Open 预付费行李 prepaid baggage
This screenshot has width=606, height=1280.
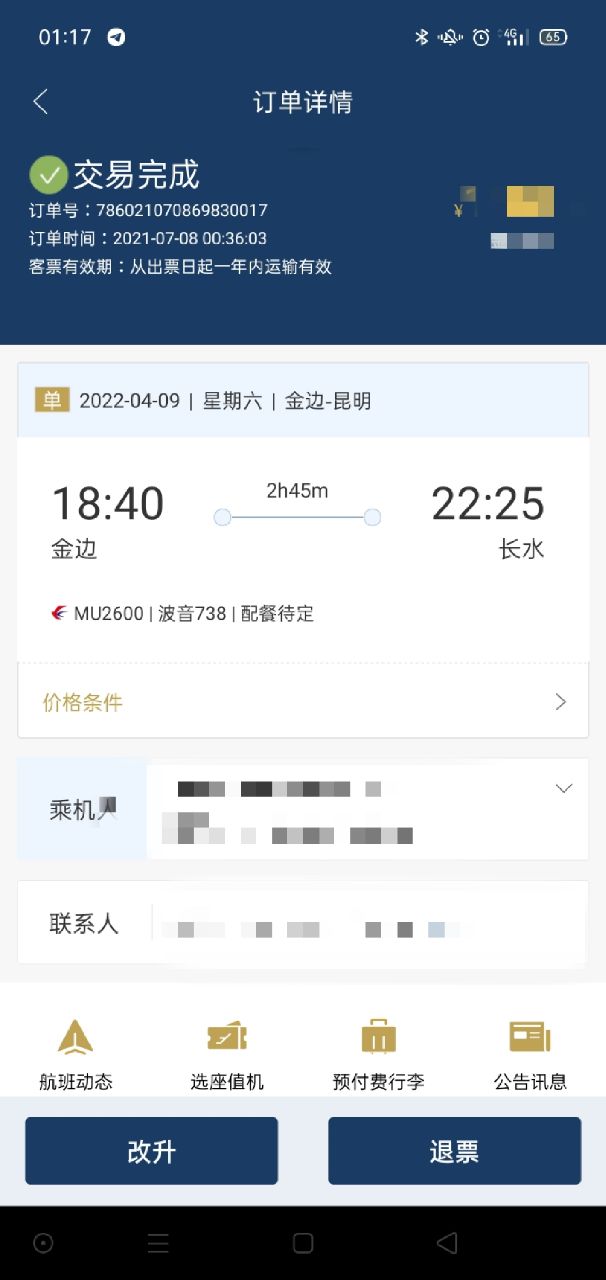point(379,1055)
